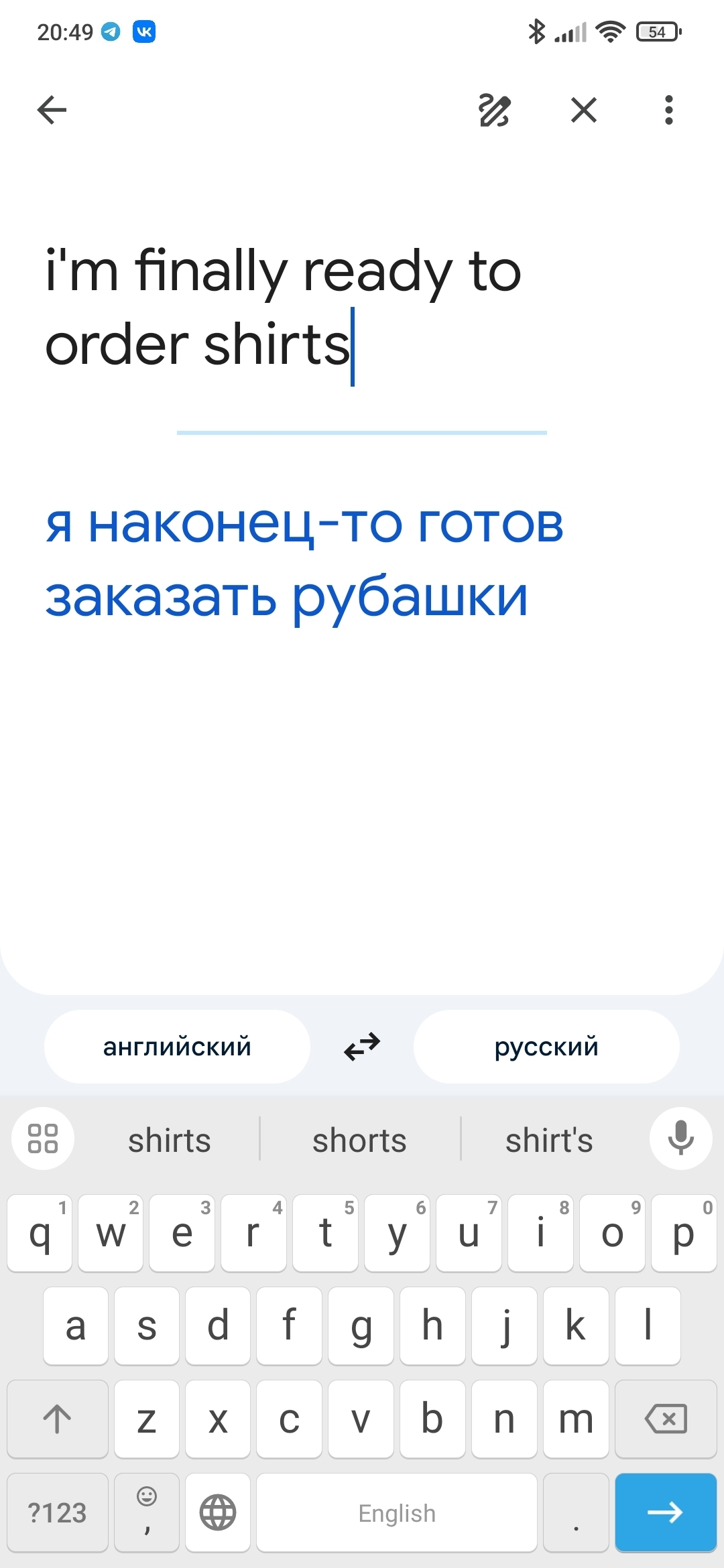Select the suggestion "shorts"
This screenshot has width=724, height=1568.
(x=359, y=1140)
